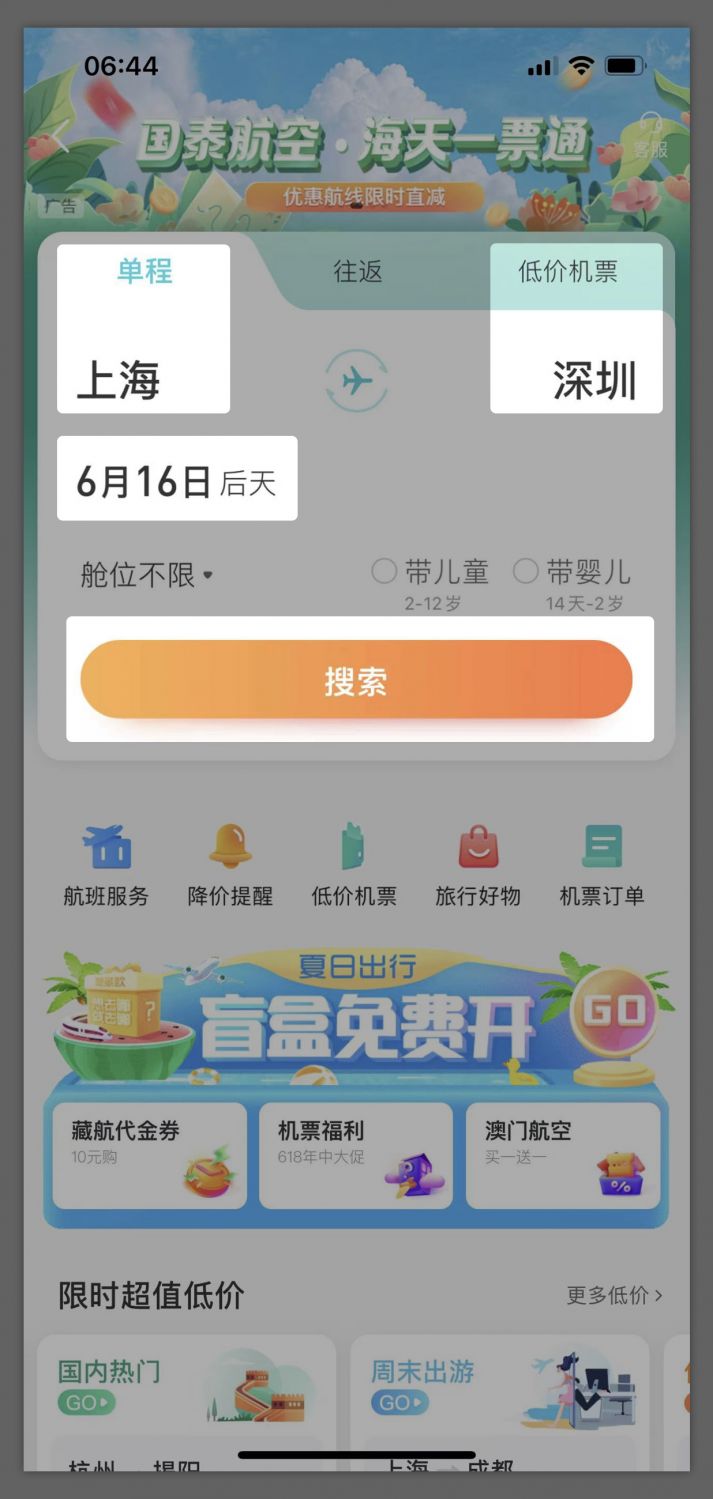View 机票订单 ticket orders

point(602,865)
